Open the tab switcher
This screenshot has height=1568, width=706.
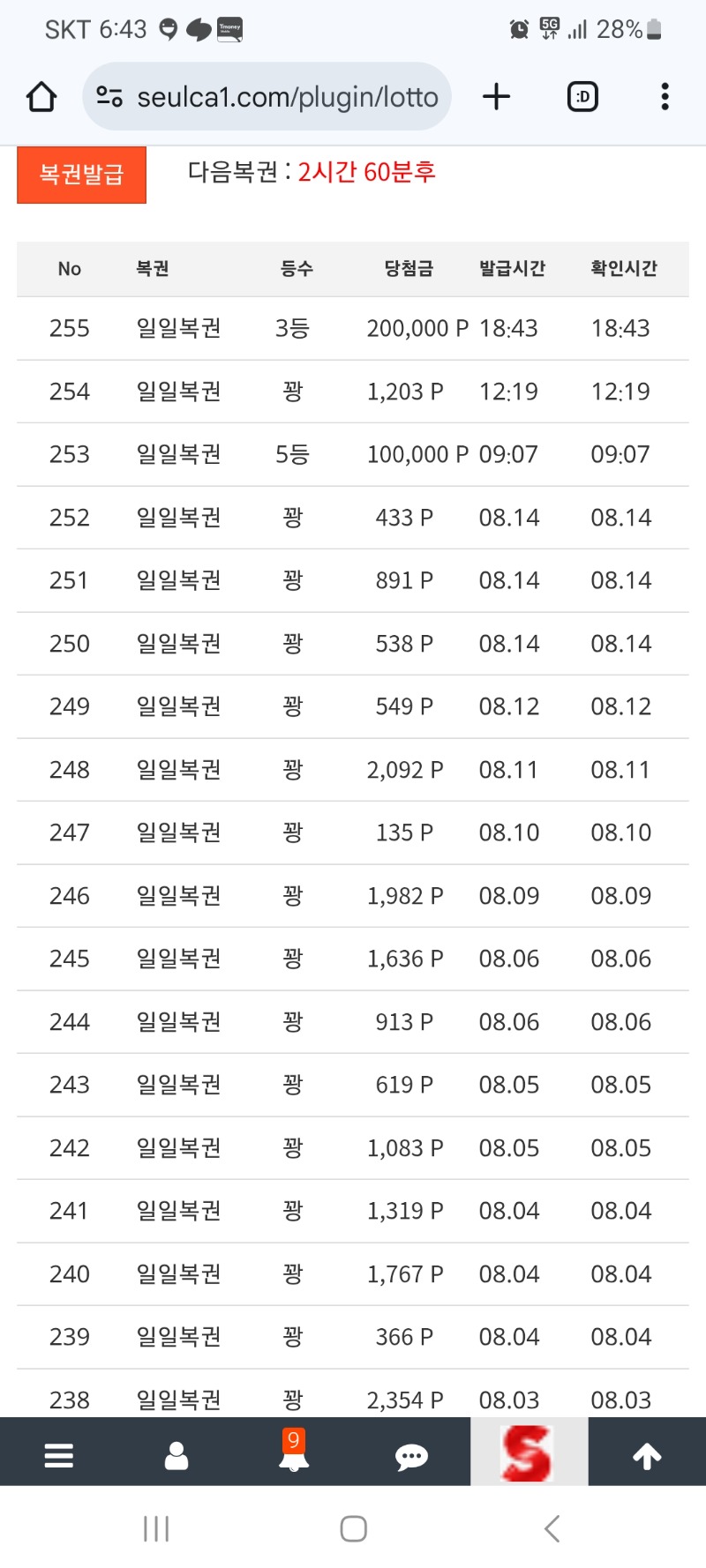point(582,97)
